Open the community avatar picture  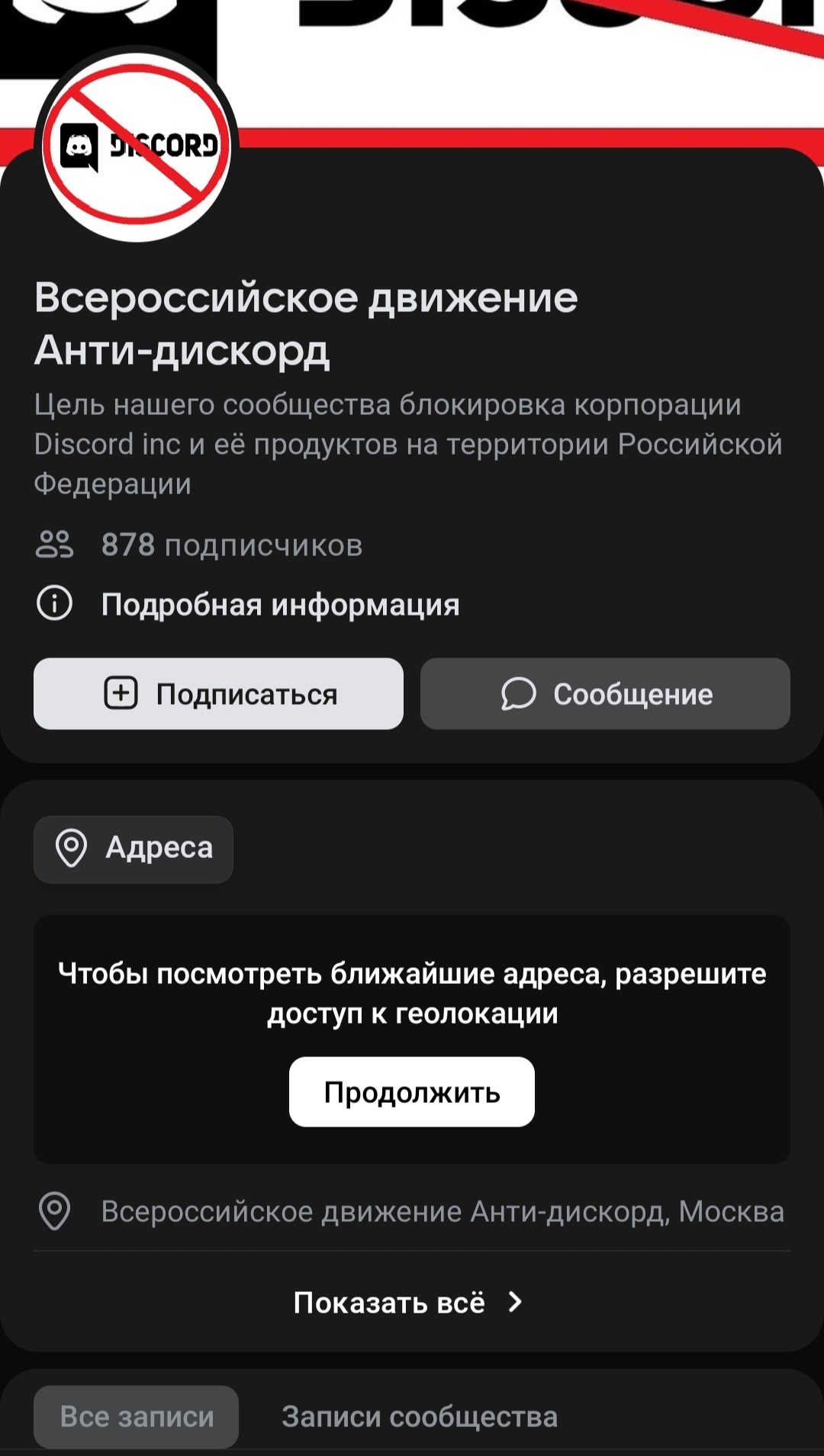137,146
